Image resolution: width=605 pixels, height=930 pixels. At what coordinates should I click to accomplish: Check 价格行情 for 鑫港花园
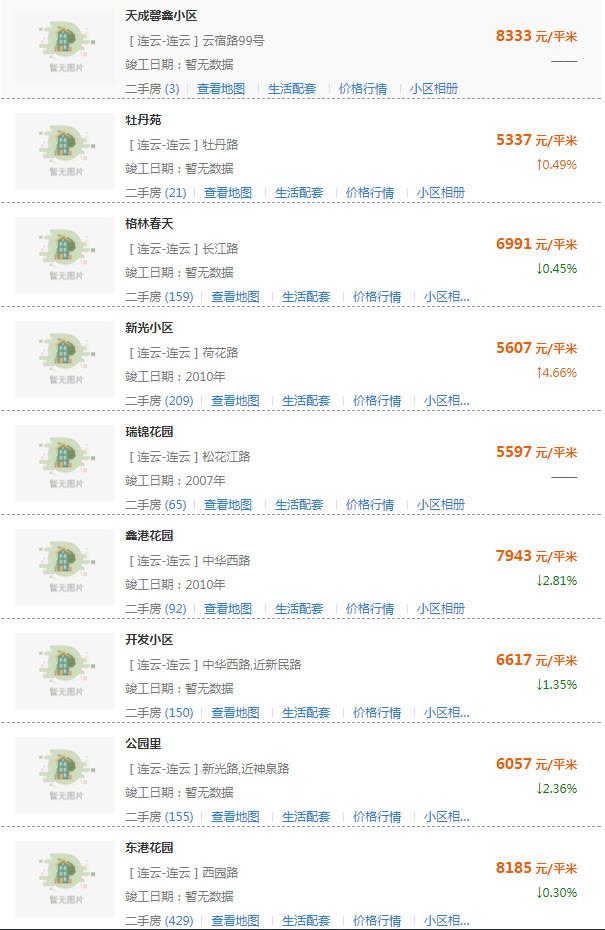[x=370, y=609]
